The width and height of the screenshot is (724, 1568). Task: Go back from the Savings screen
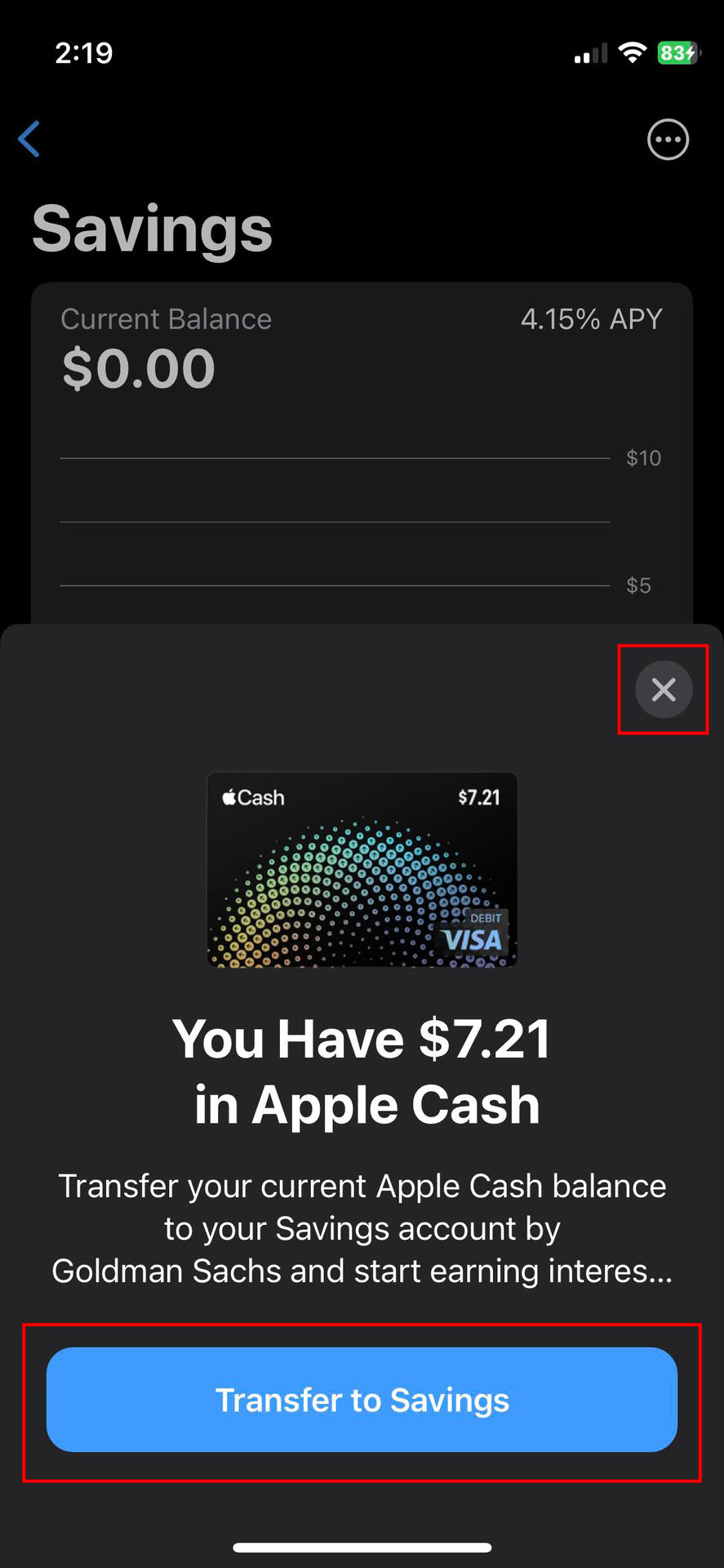29,139
